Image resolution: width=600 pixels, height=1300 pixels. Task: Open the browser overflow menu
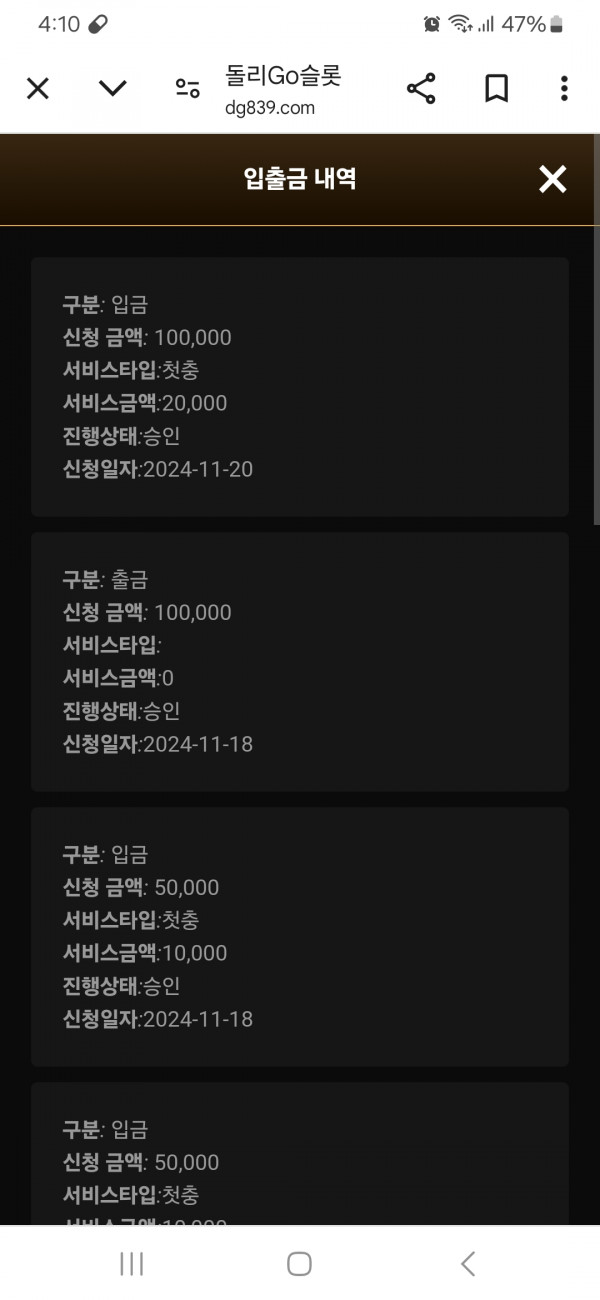564,89
